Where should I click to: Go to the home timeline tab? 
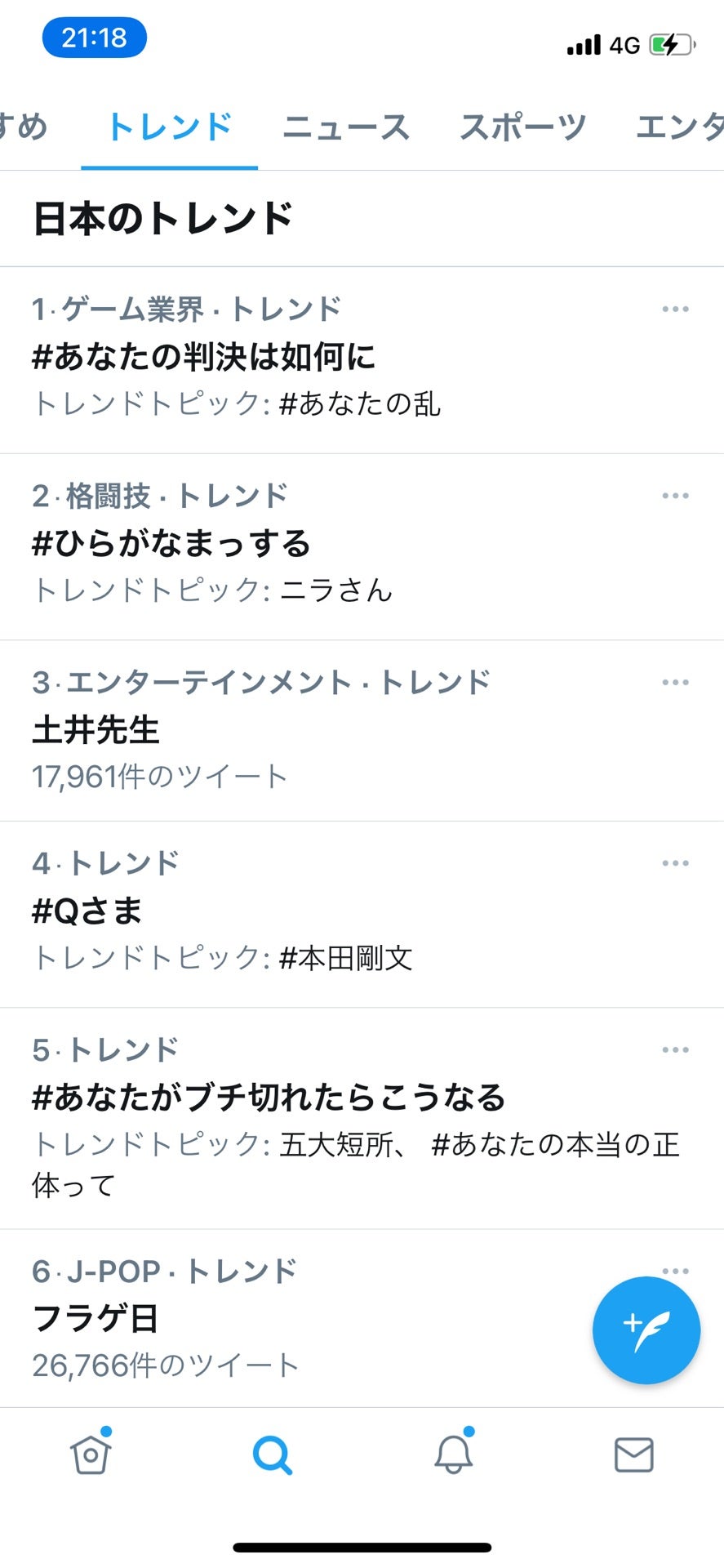[91, 1454]
